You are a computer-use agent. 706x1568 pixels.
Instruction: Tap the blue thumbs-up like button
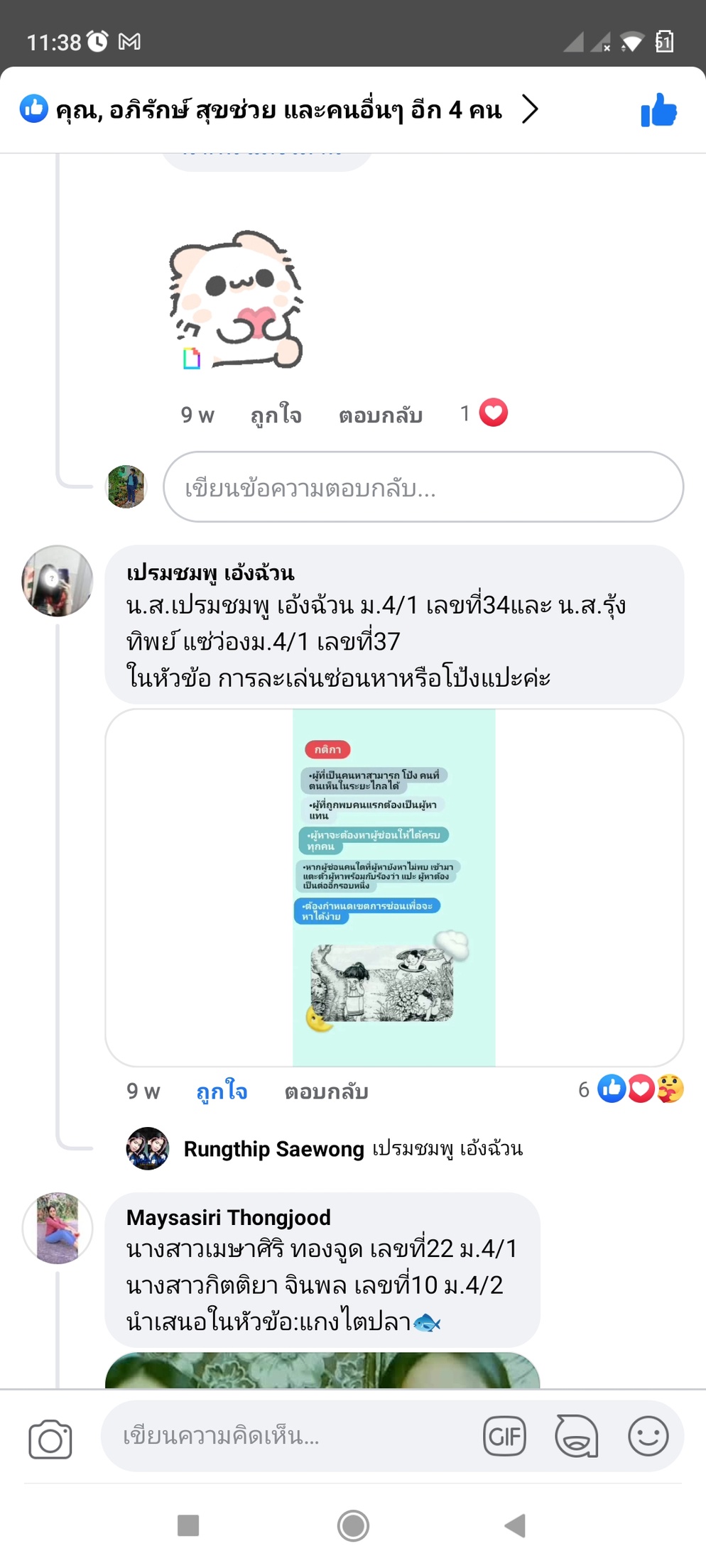(658, 111)
